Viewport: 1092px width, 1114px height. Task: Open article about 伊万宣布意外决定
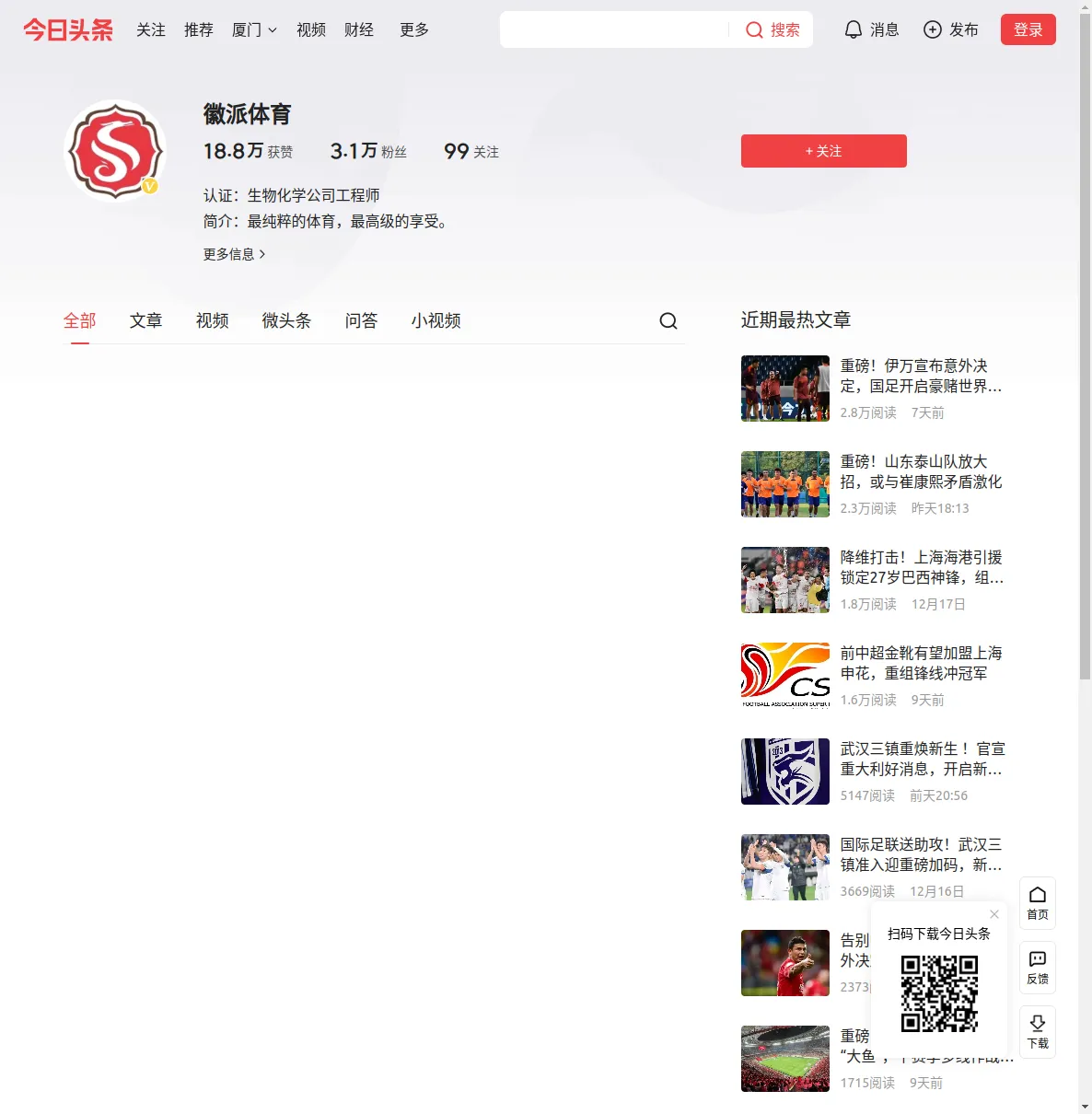click(x=920, y=376)
